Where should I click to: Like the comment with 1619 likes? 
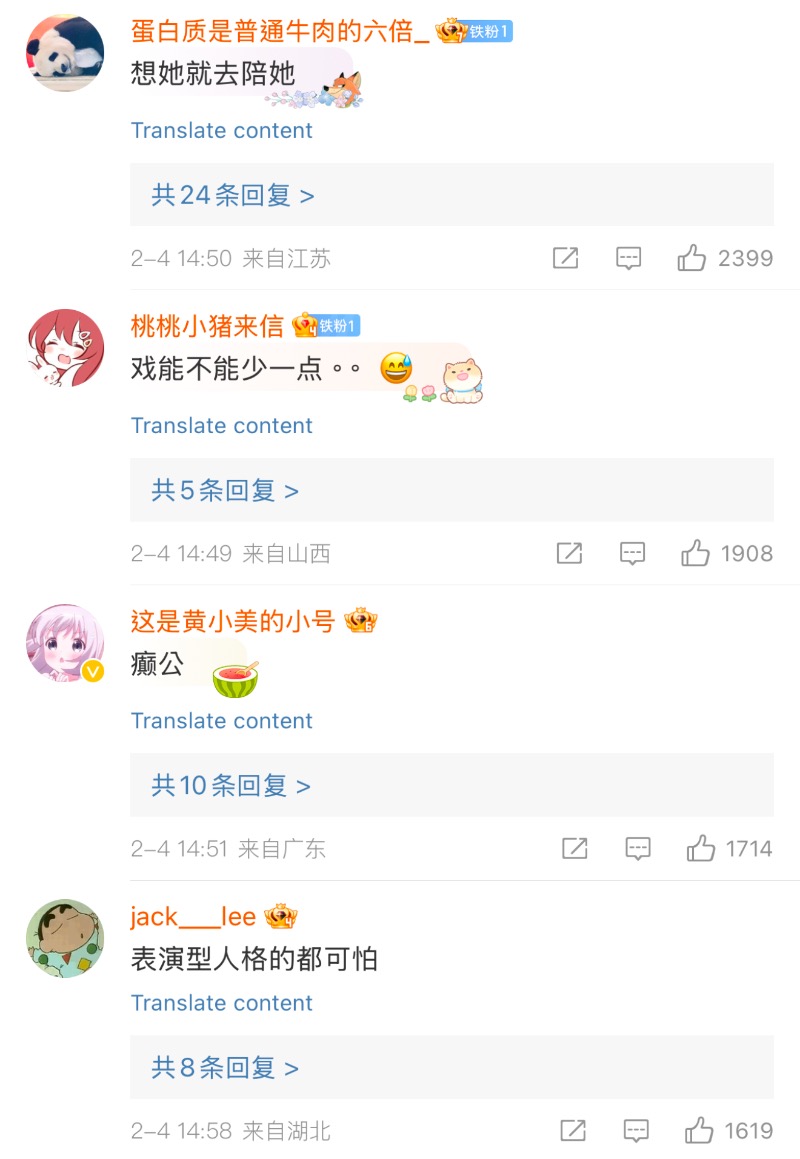699,1132
